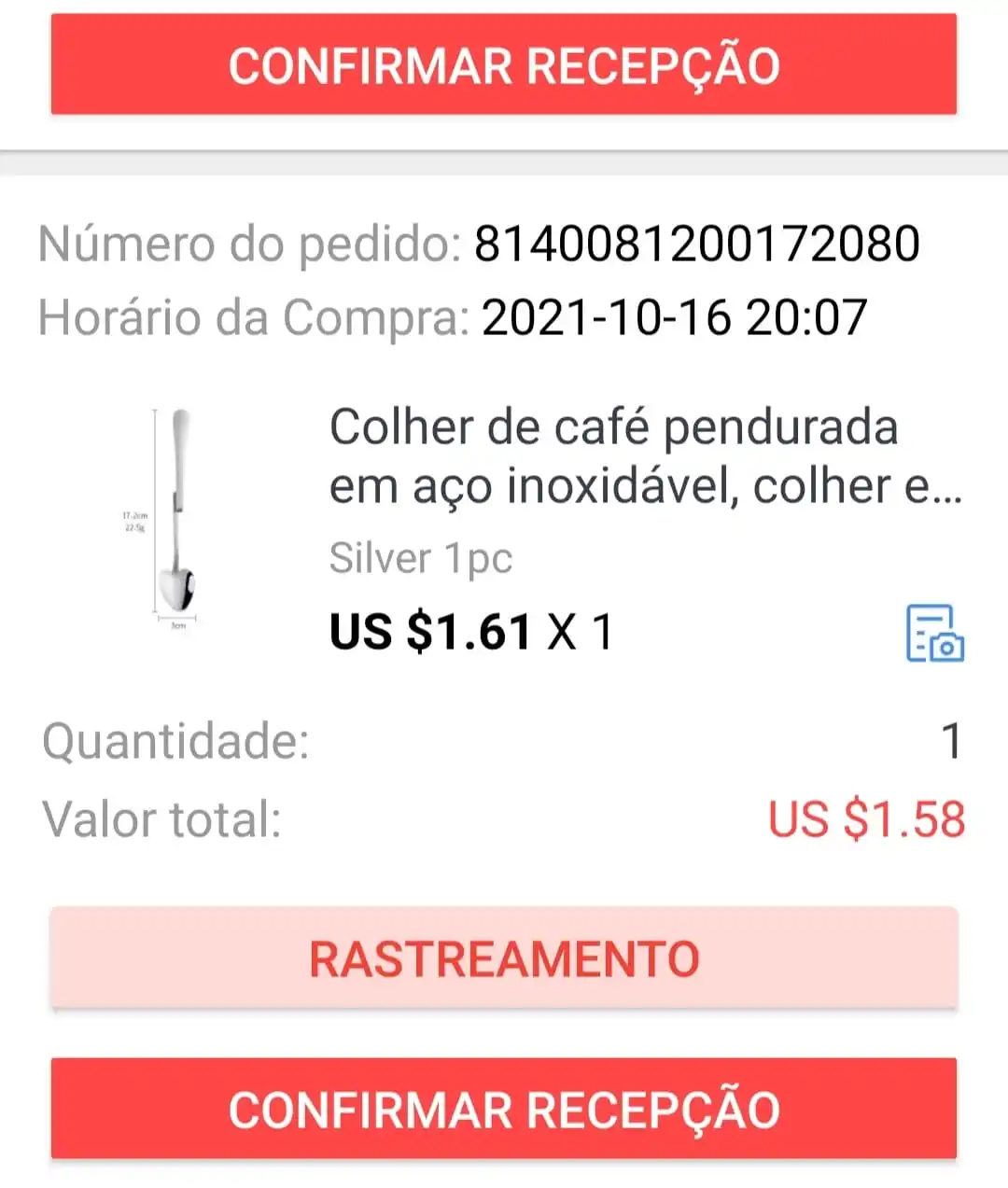Open the Colher de café product image
This screenshot has height=1188, width=1008.
(175, 520)
